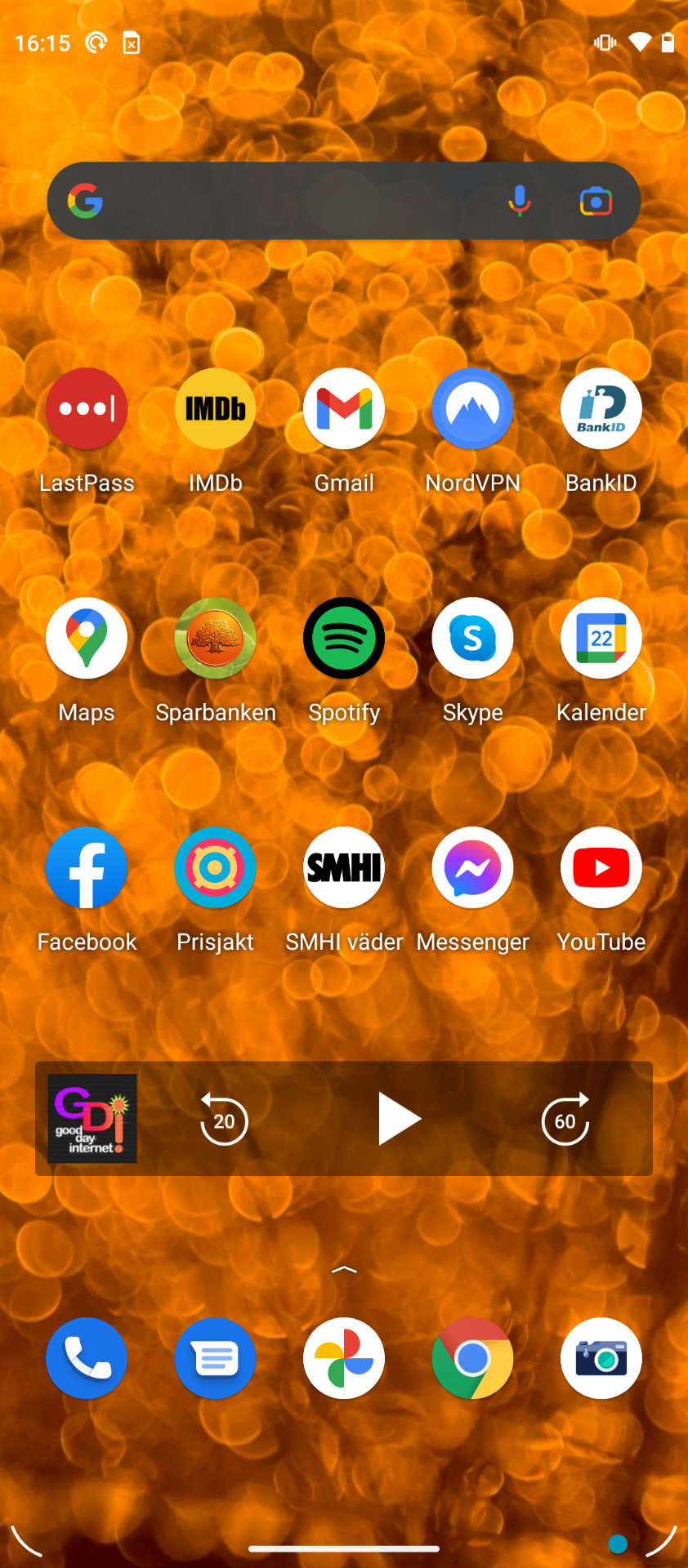Open Google Maps

click(87, 639)
